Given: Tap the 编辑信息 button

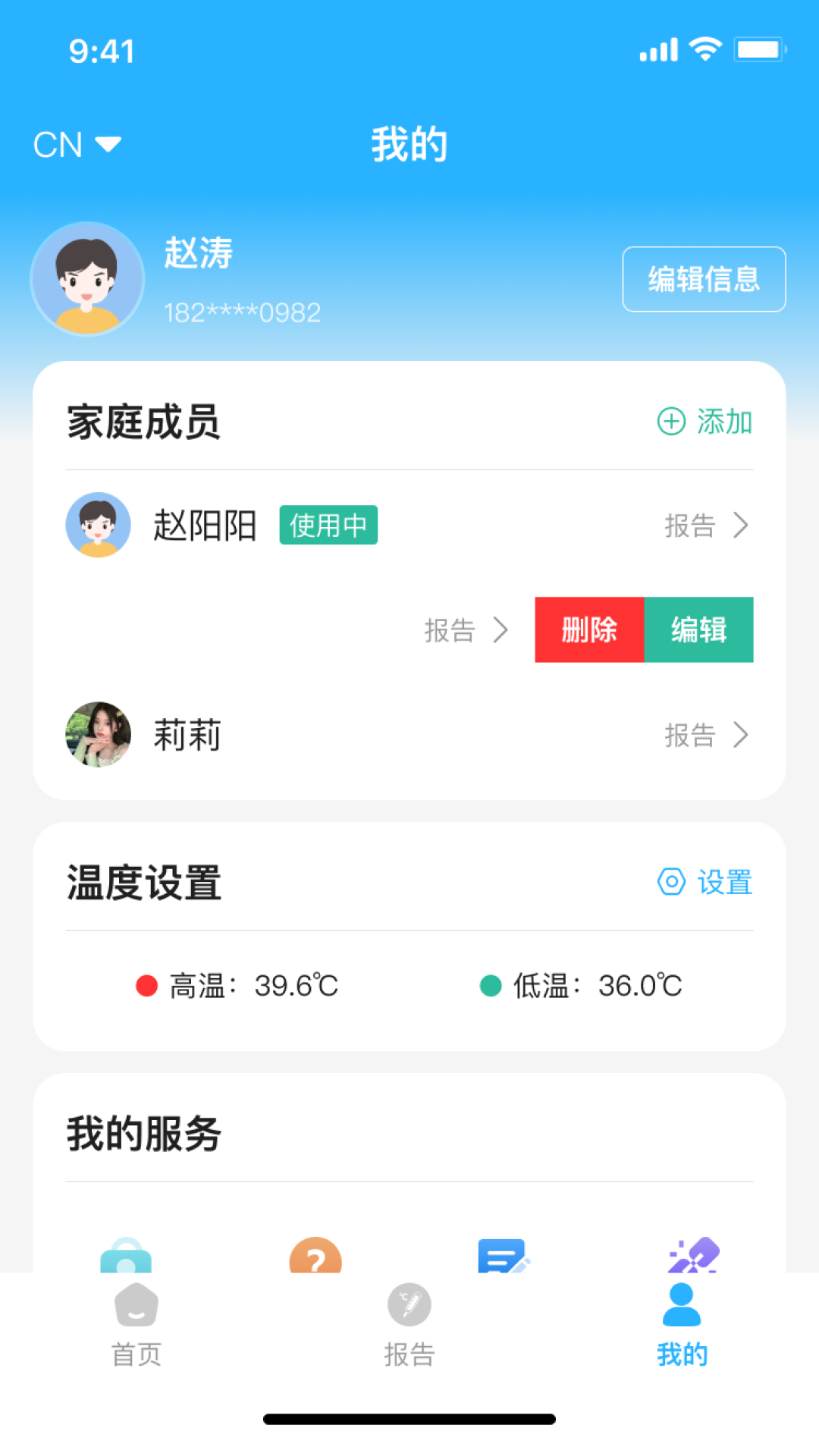Looking at the screenshot, I should pyautogui.click(x=703, y=279).
